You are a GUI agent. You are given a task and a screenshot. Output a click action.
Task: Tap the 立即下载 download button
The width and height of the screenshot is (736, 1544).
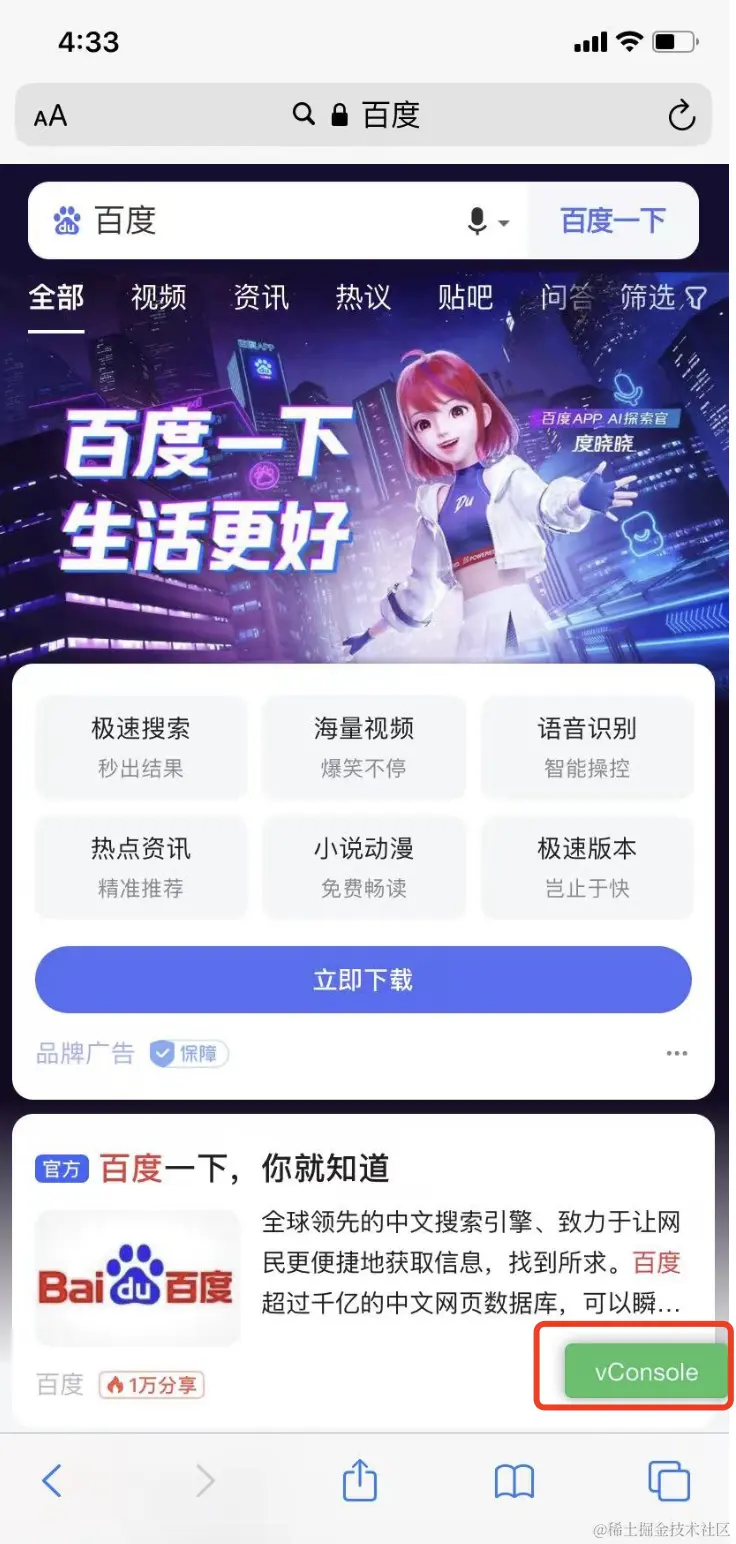pyautogui.click(x=363, y=980)
